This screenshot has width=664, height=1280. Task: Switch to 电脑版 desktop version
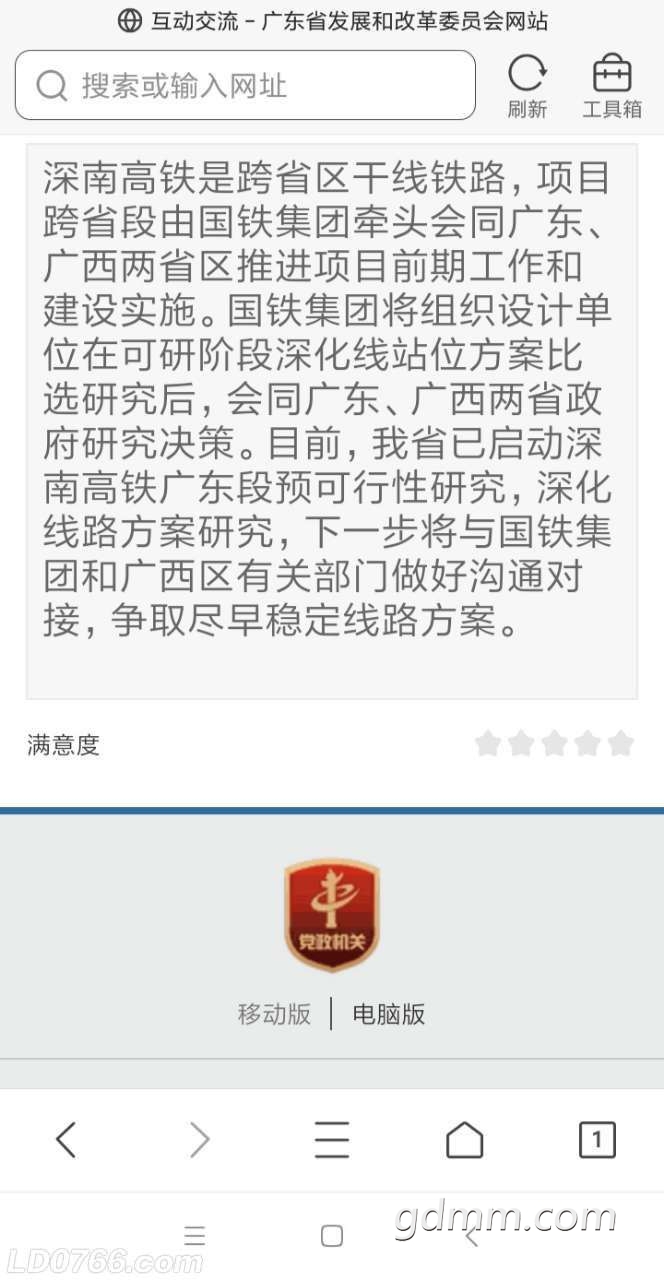[388, 1014]
